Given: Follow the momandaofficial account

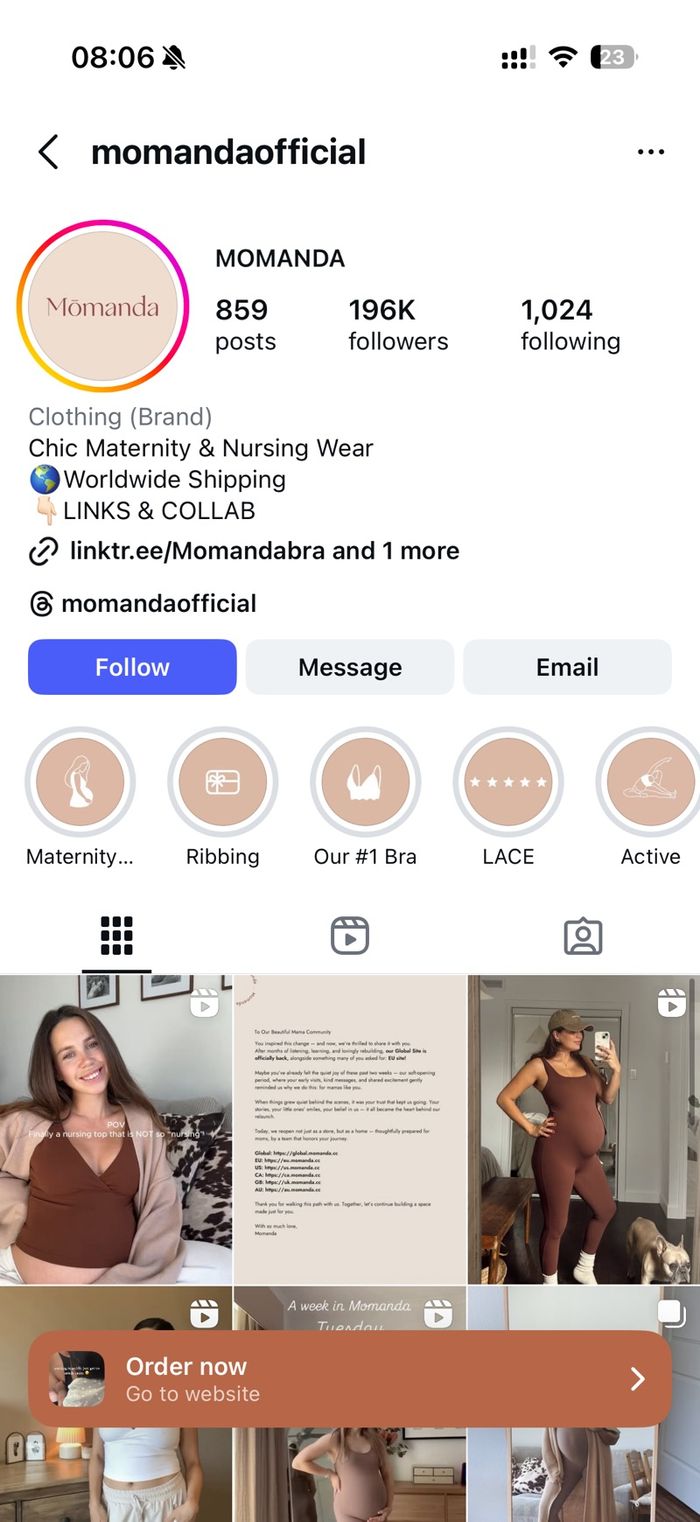Looking at the screenshot, I should [132, 667].
